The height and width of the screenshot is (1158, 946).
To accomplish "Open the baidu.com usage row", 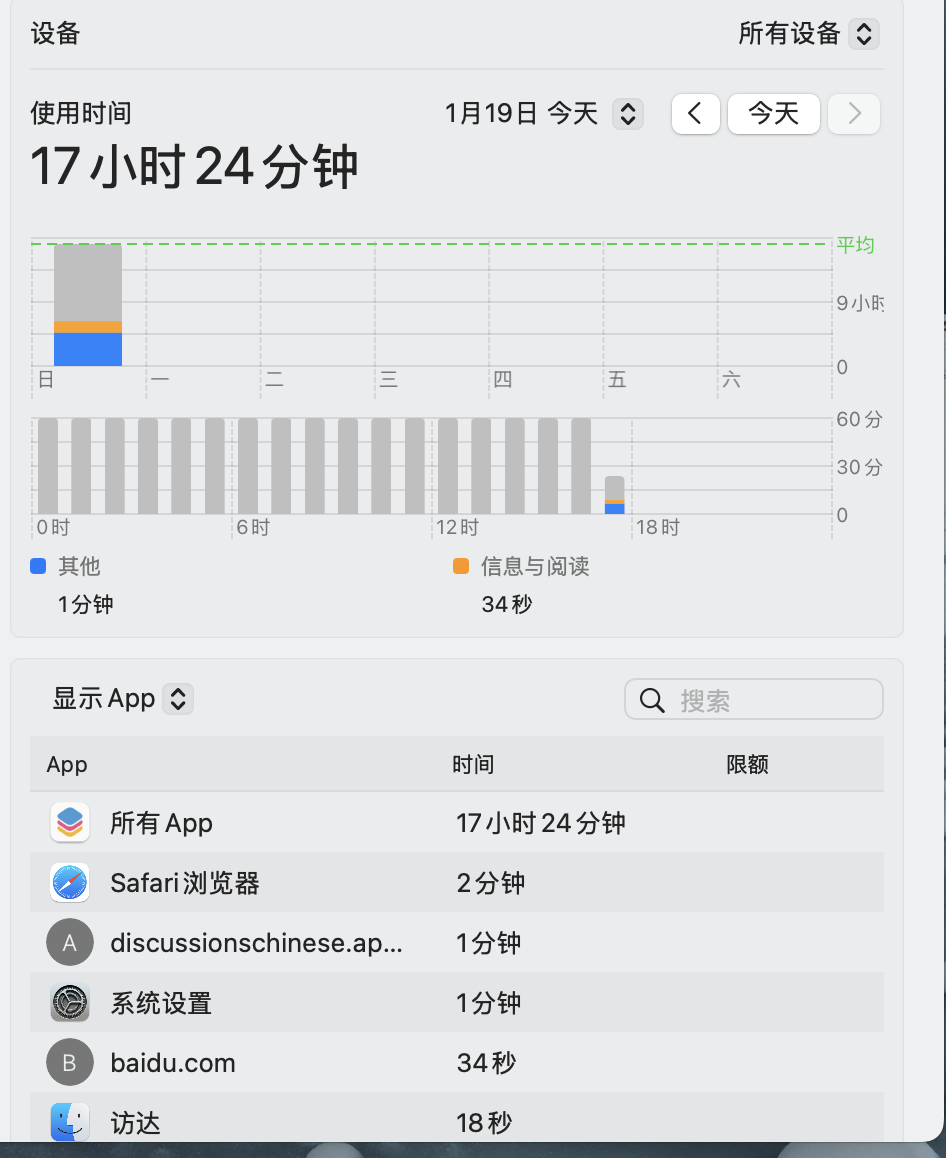I will pyautogui.click(x=456, y=1063).
